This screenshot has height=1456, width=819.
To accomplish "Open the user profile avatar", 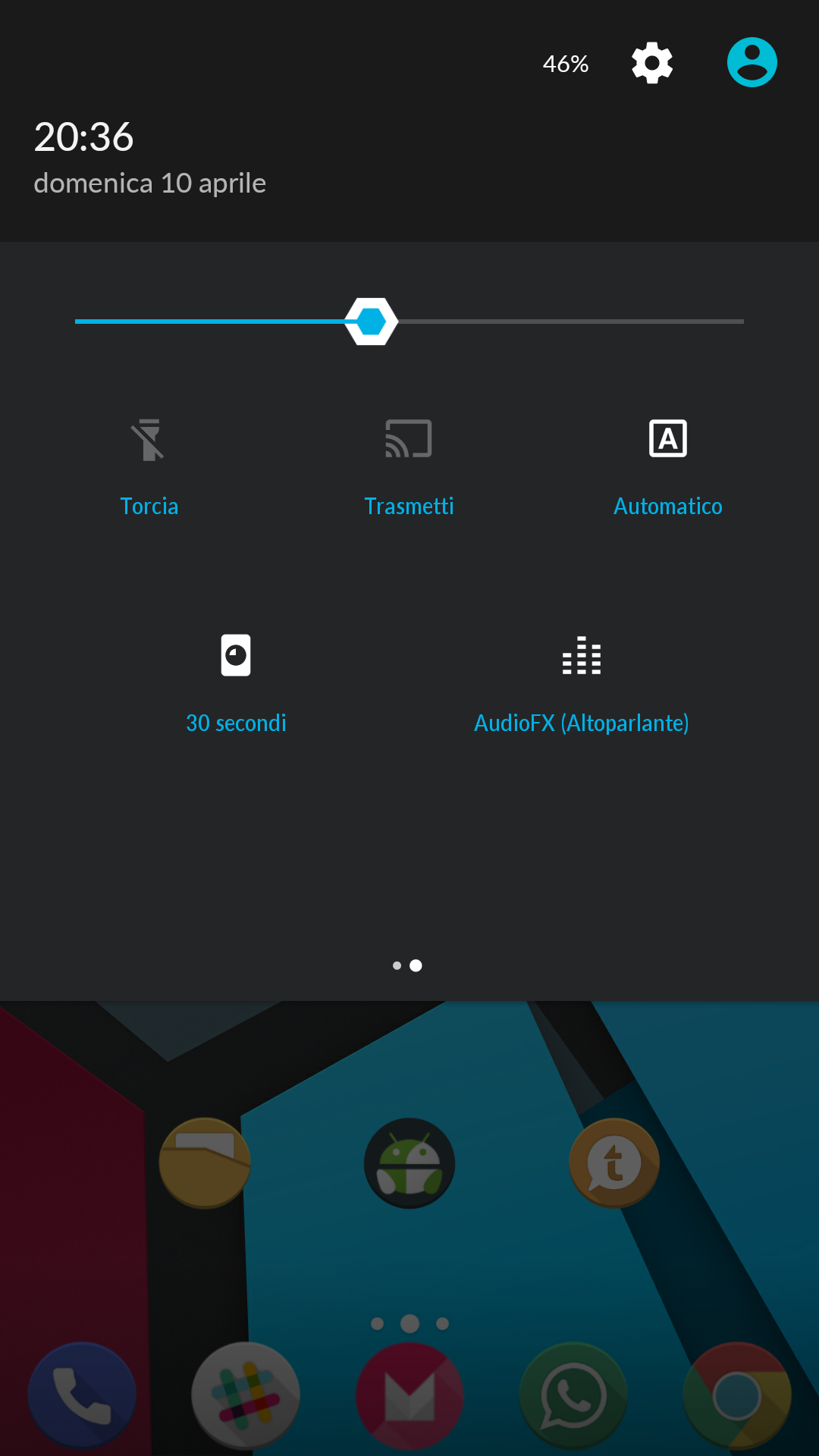I will (752, 62).
